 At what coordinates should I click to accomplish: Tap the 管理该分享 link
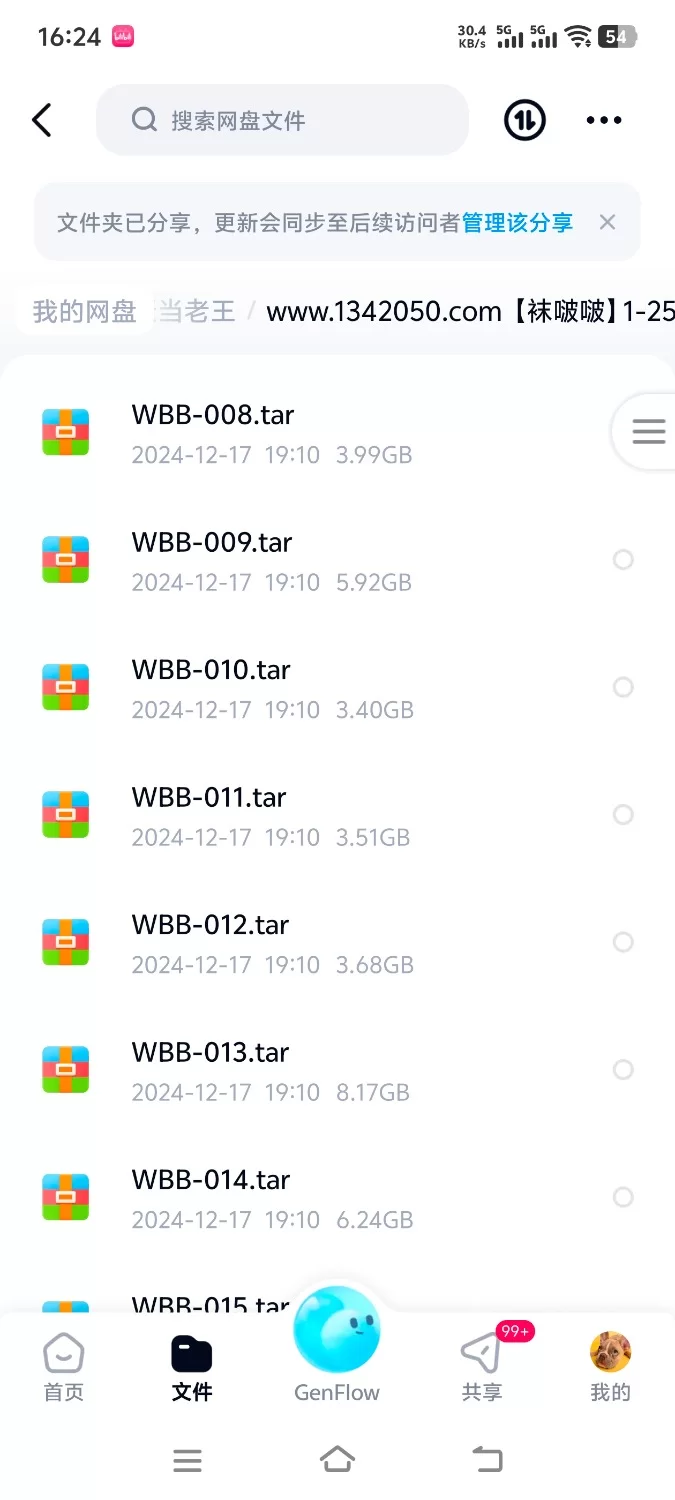[x=517, y=222]
